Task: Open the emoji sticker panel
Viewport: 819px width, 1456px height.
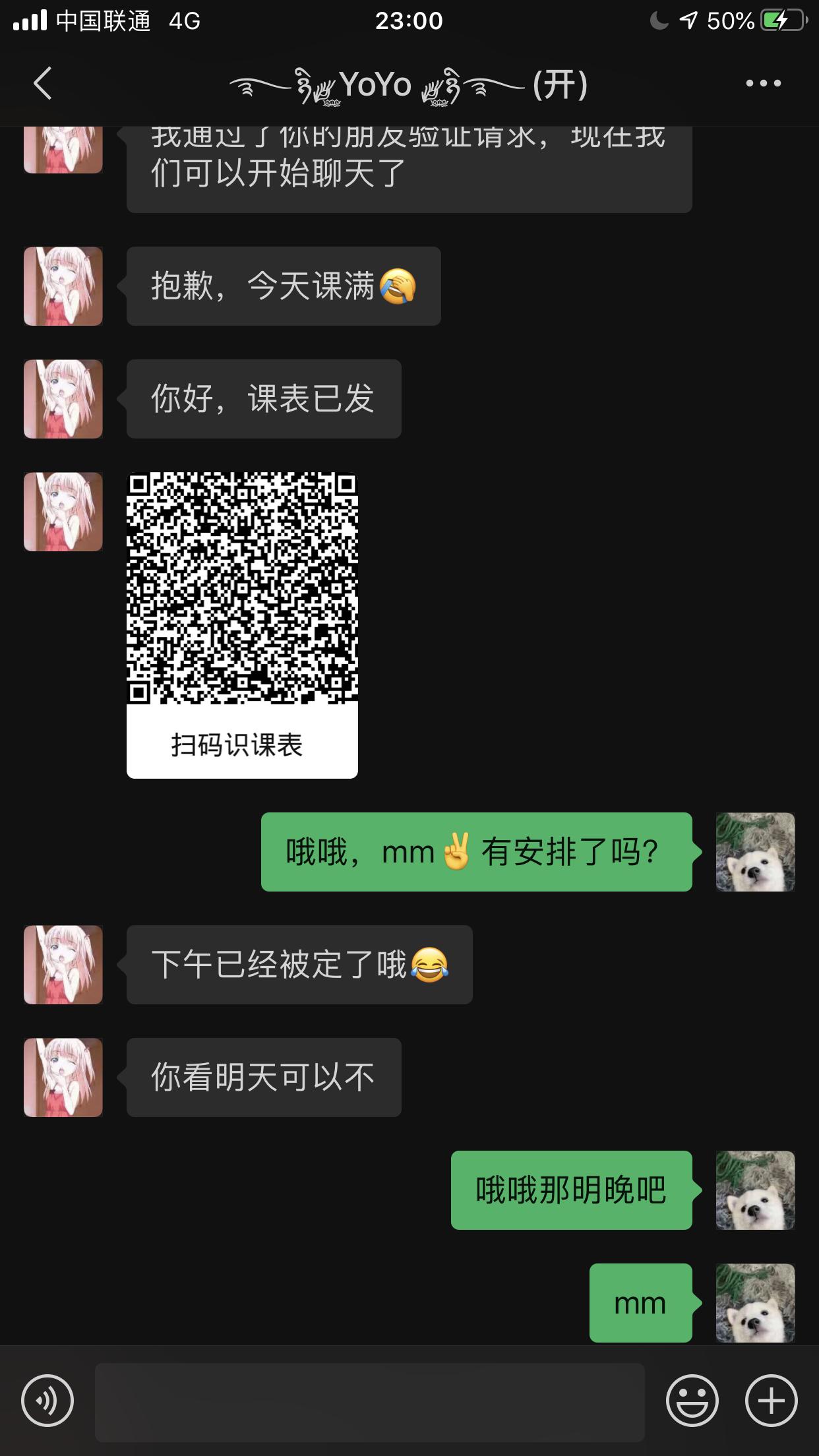Action: [x=692, y=1401]
